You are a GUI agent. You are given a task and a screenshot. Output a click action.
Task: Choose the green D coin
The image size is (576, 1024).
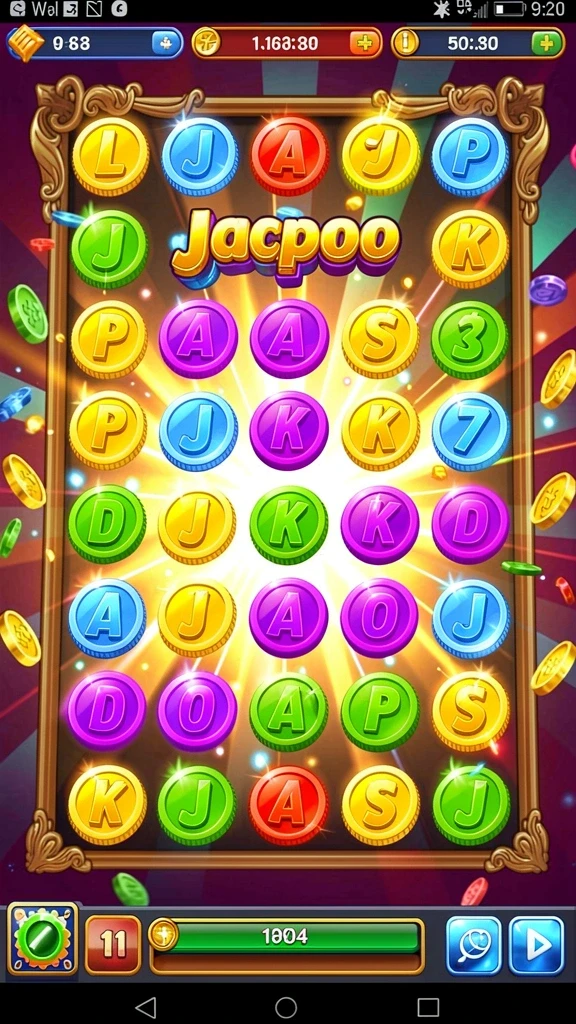(107, 524)
